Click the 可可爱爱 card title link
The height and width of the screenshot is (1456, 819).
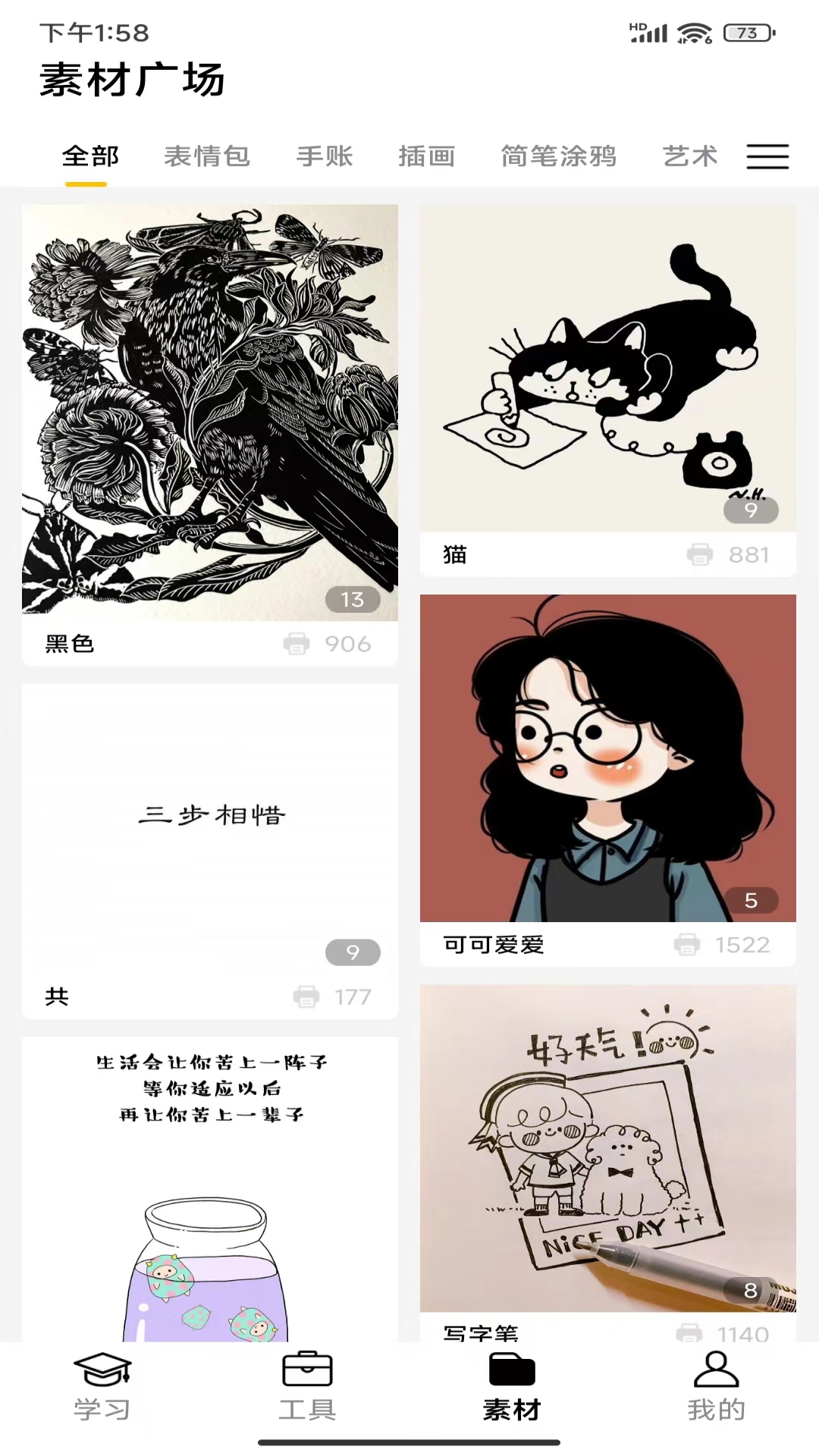492,946
